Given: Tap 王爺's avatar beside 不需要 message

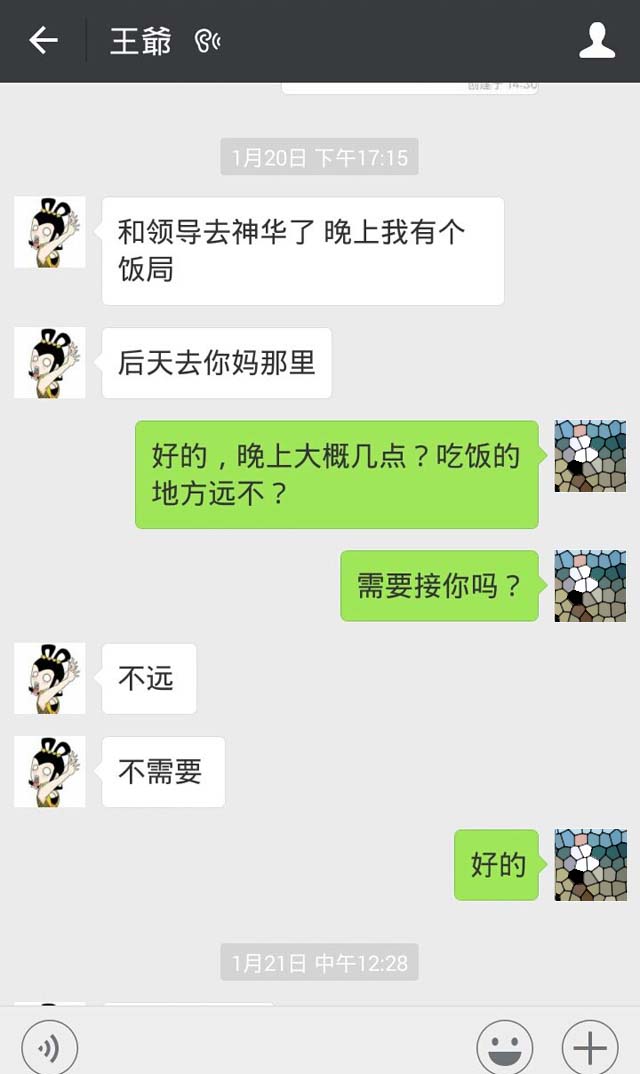Looking at the screenshot, I should (50, 772).
